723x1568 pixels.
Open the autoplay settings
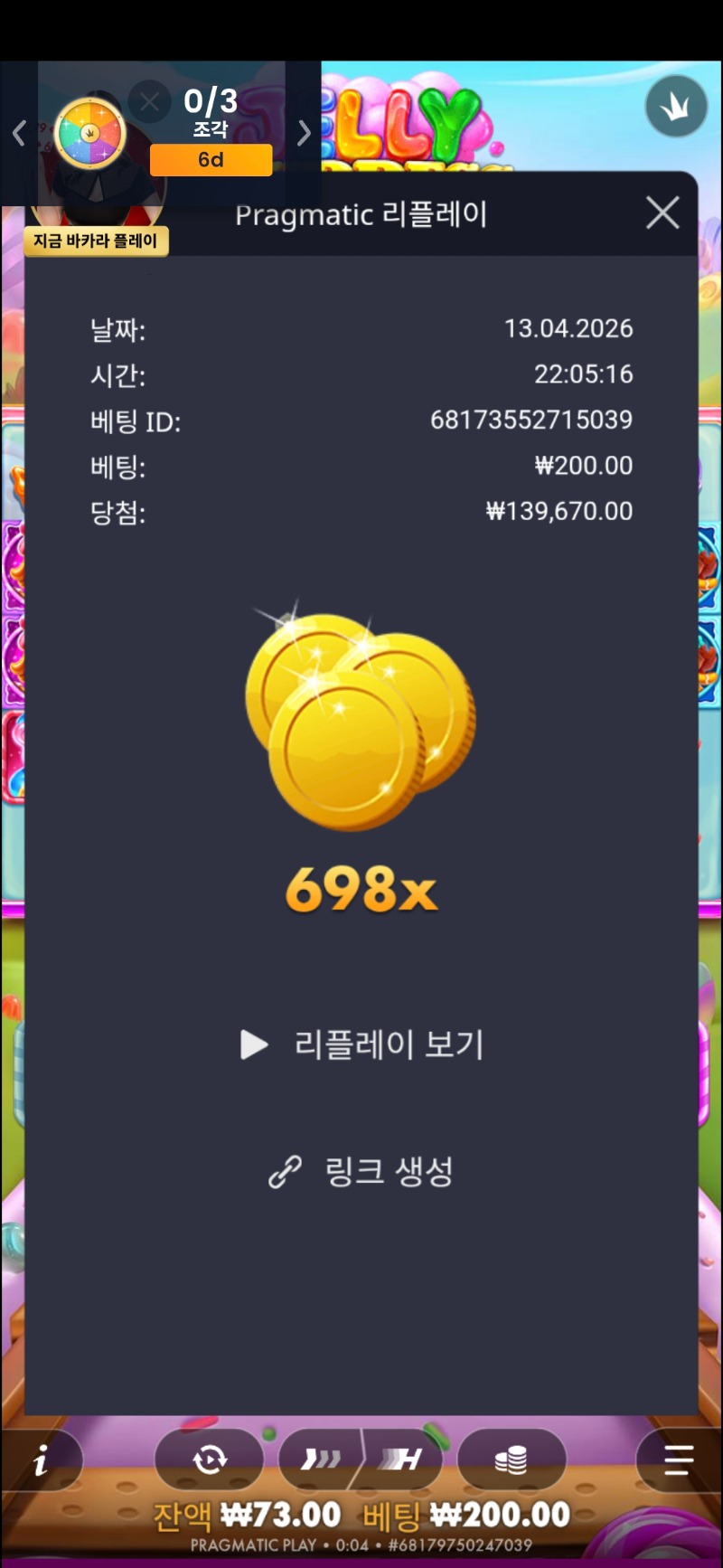tap(210, 1459)
